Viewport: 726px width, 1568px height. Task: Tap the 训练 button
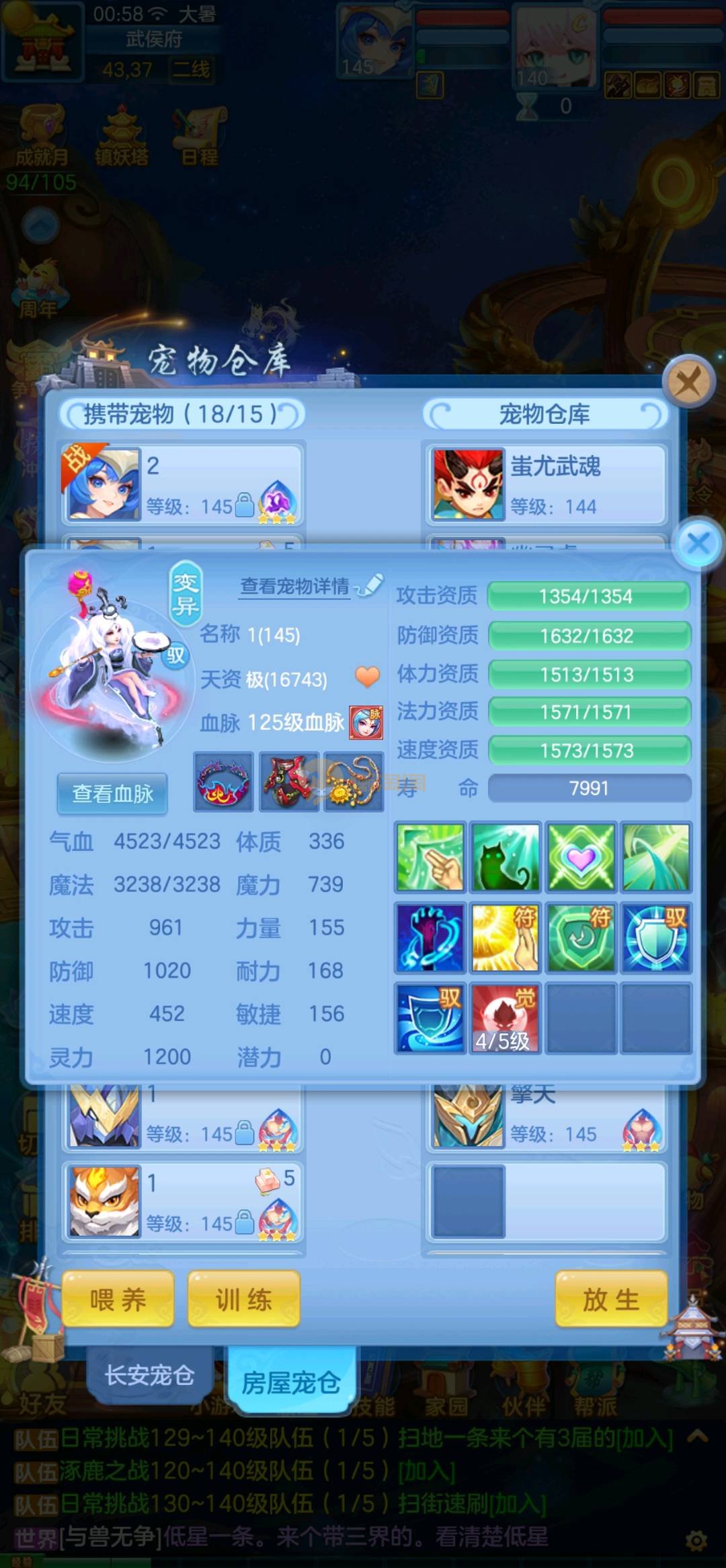click(x=243, y=1300)
